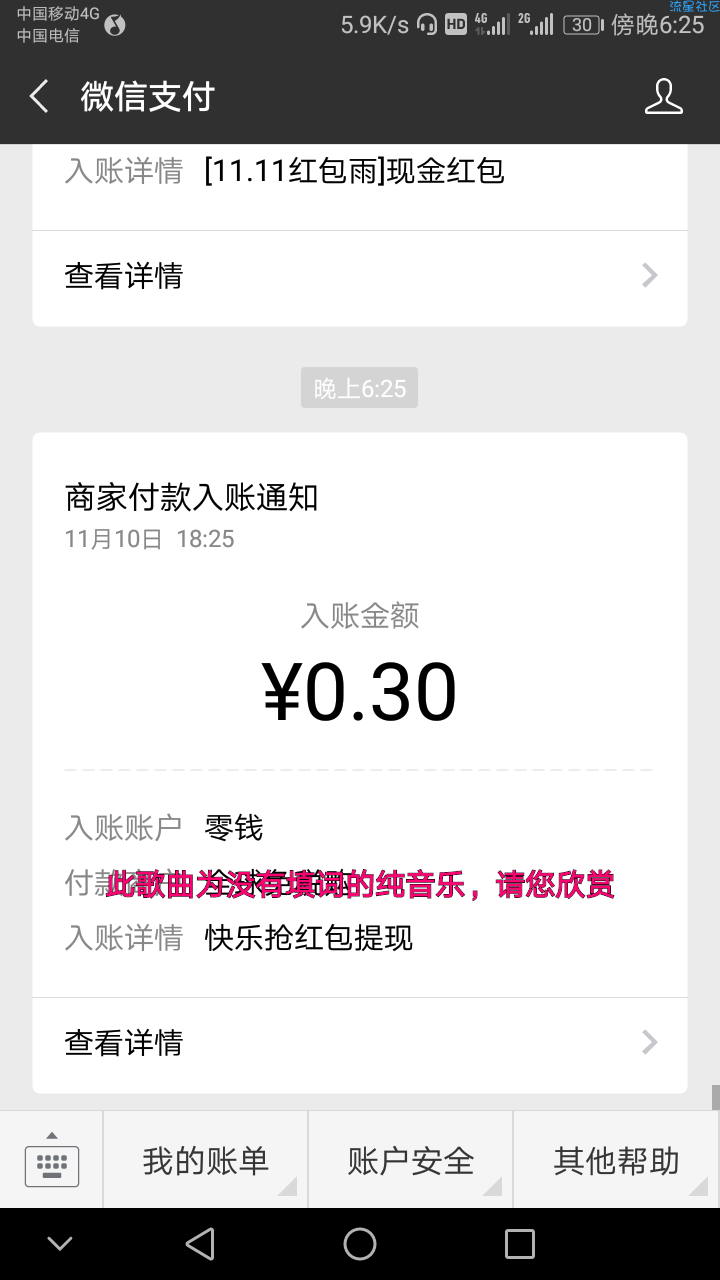The height and width of the screenshot is (1280, 720).
Task: Tap the system home button
Action: (x=360, y=1244)
